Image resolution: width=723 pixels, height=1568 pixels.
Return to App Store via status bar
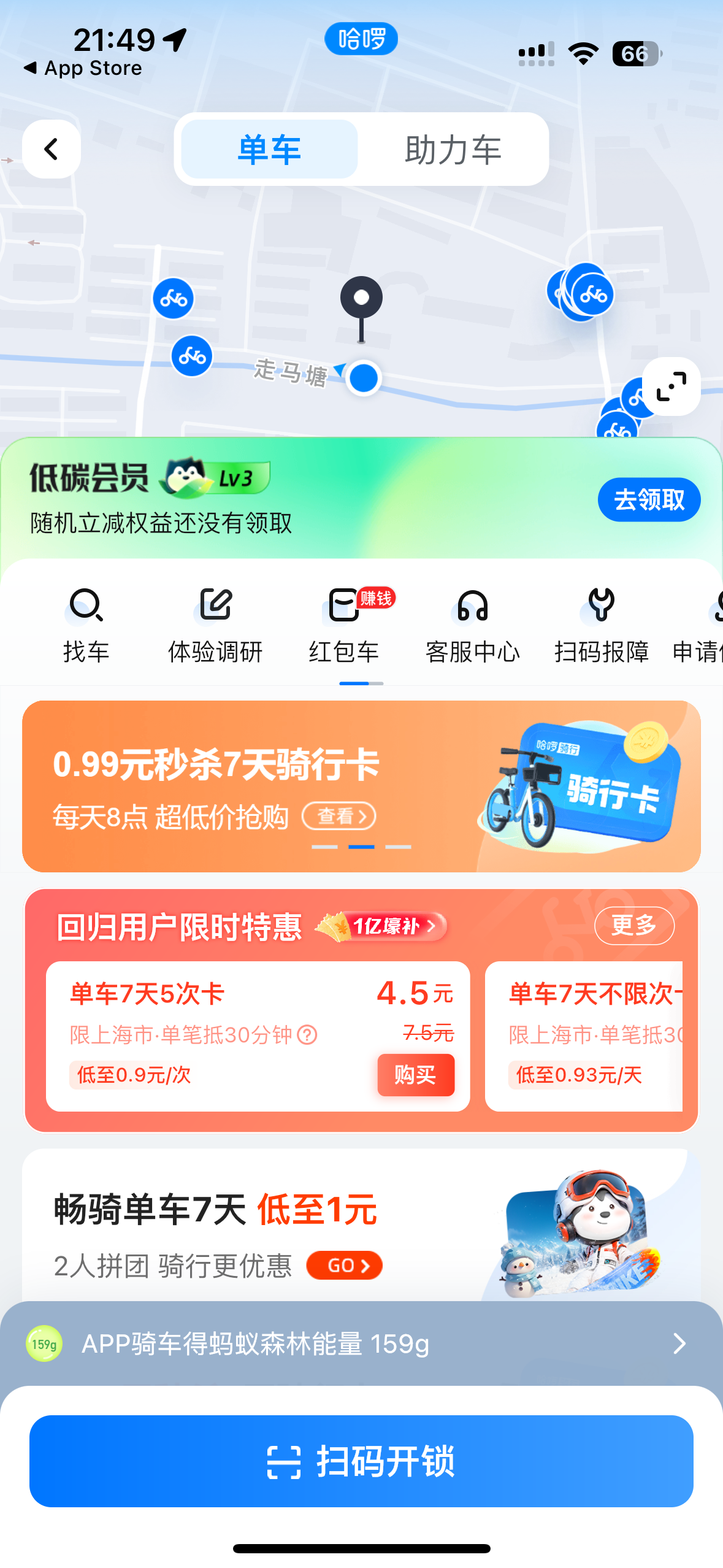tap(83, 68)
